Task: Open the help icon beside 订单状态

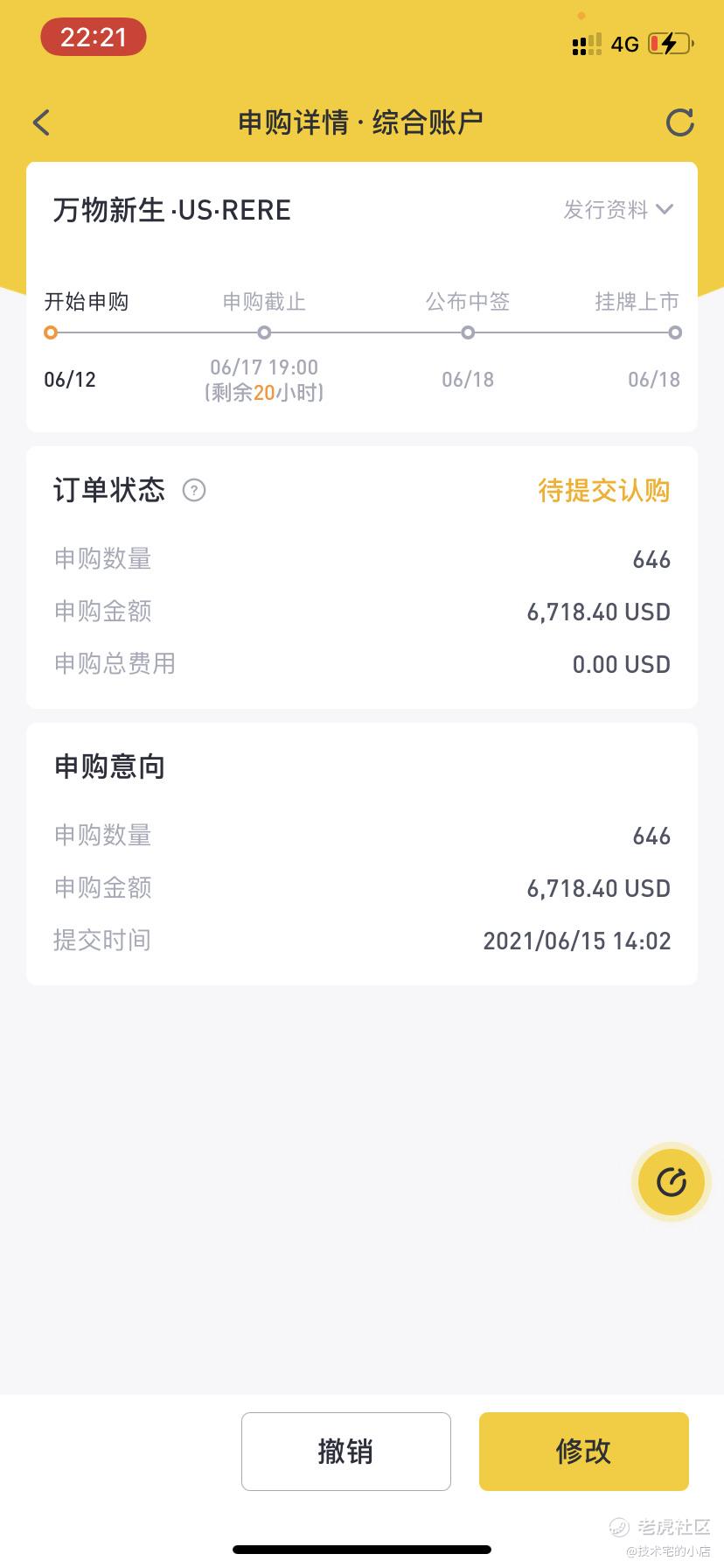Action: 194,490
